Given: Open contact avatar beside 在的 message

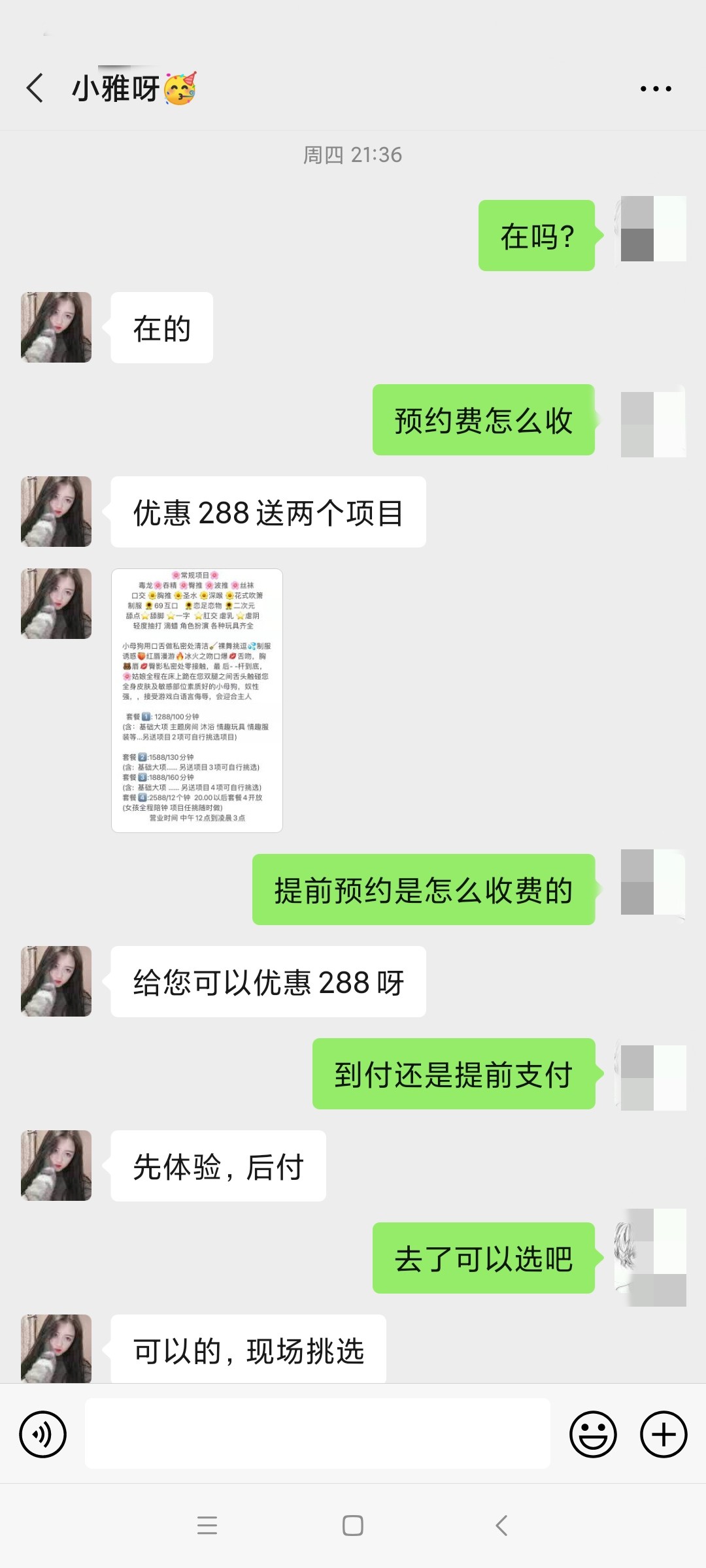Looking at the screenshot, I should (56, 327).
